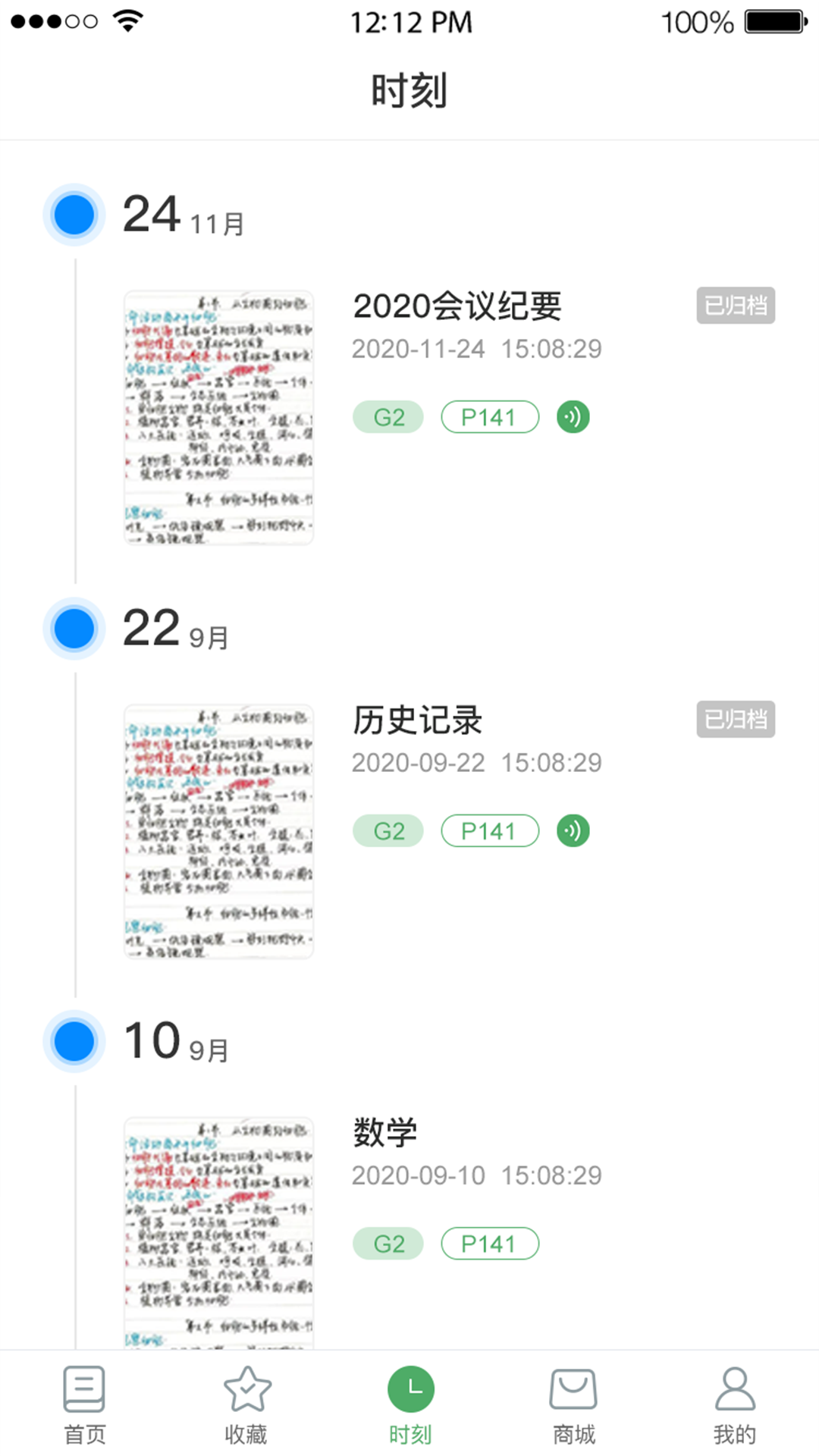Open the 我的 tab

[x=734, y=1404]
